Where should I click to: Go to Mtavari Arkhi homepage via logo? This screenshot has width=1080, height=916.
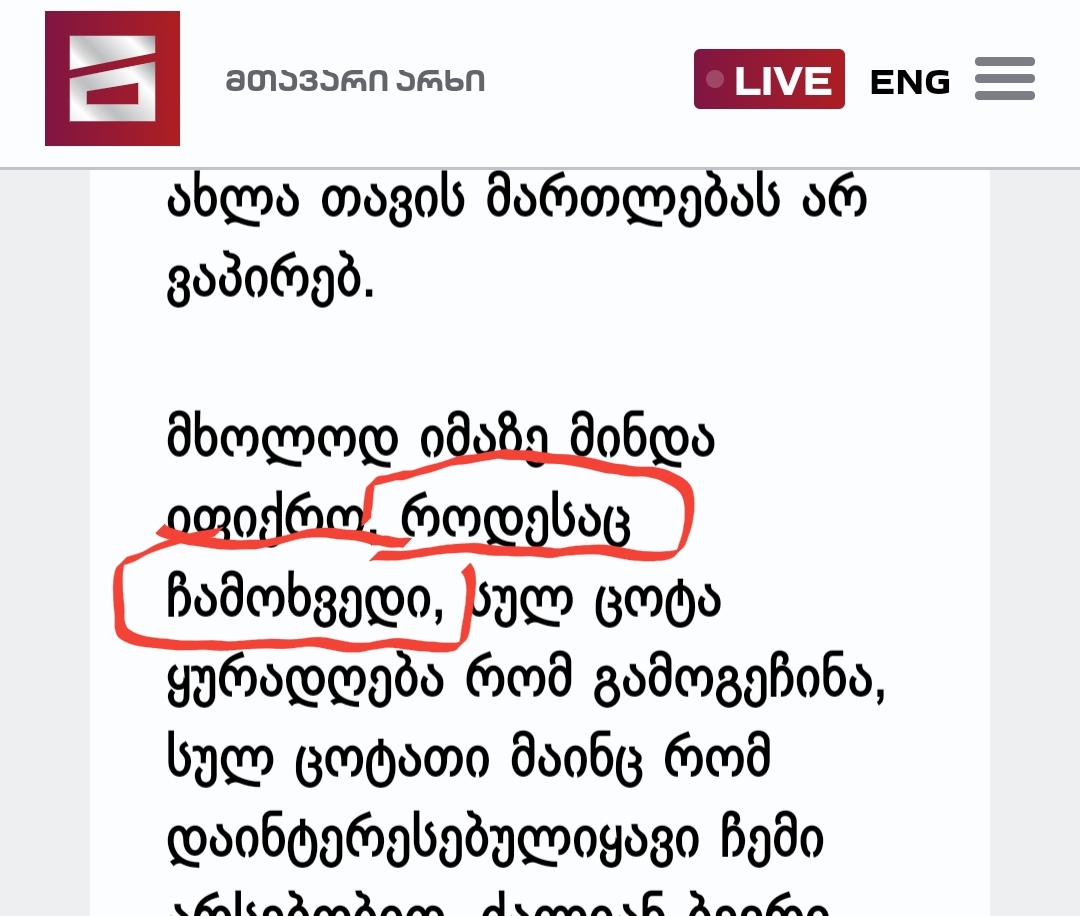(x=112, y=79)
